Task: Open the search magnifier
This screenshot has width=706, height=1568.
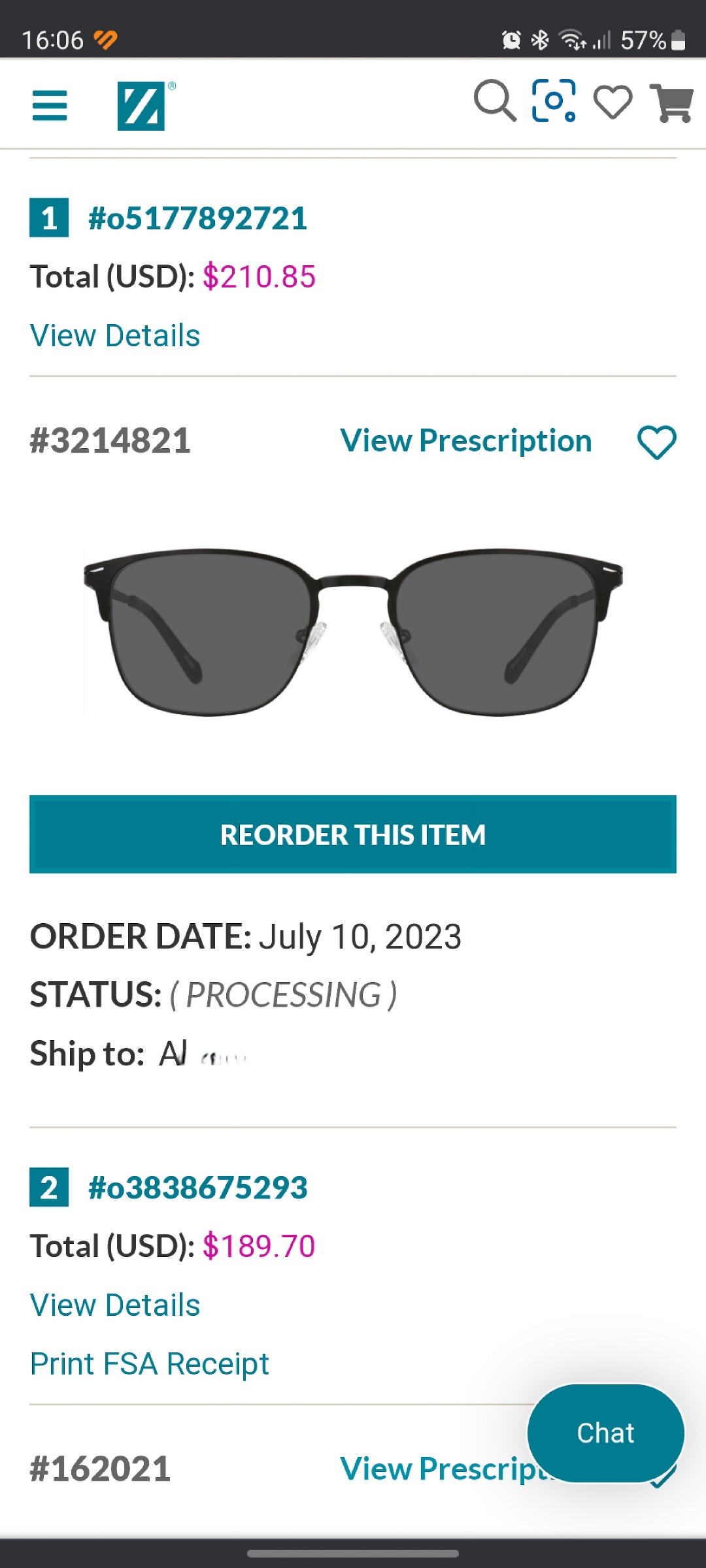Action: coord(495,101)
